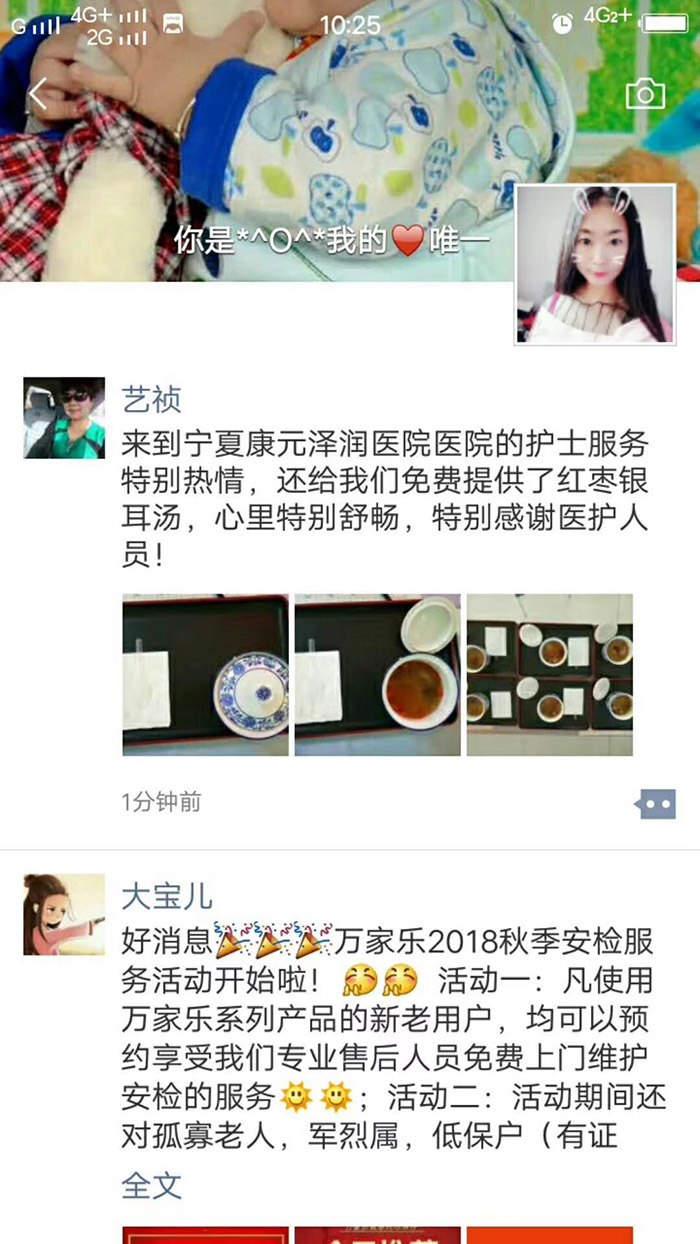The width and height of the screenshot is (700, 1244).
Task: Open the name link 大宝儿
Action: click(x=167, y=895)
